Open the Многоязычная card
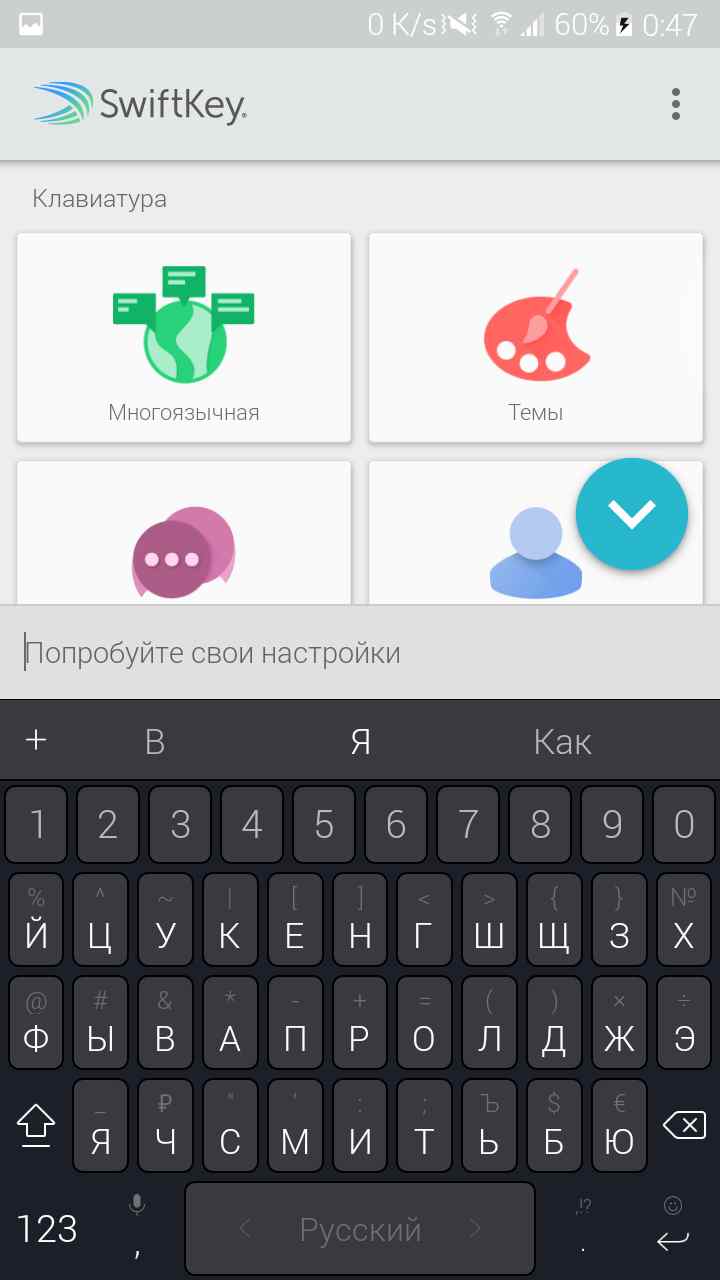Viewport: 720px width, 1280px height. click(184, 338)
